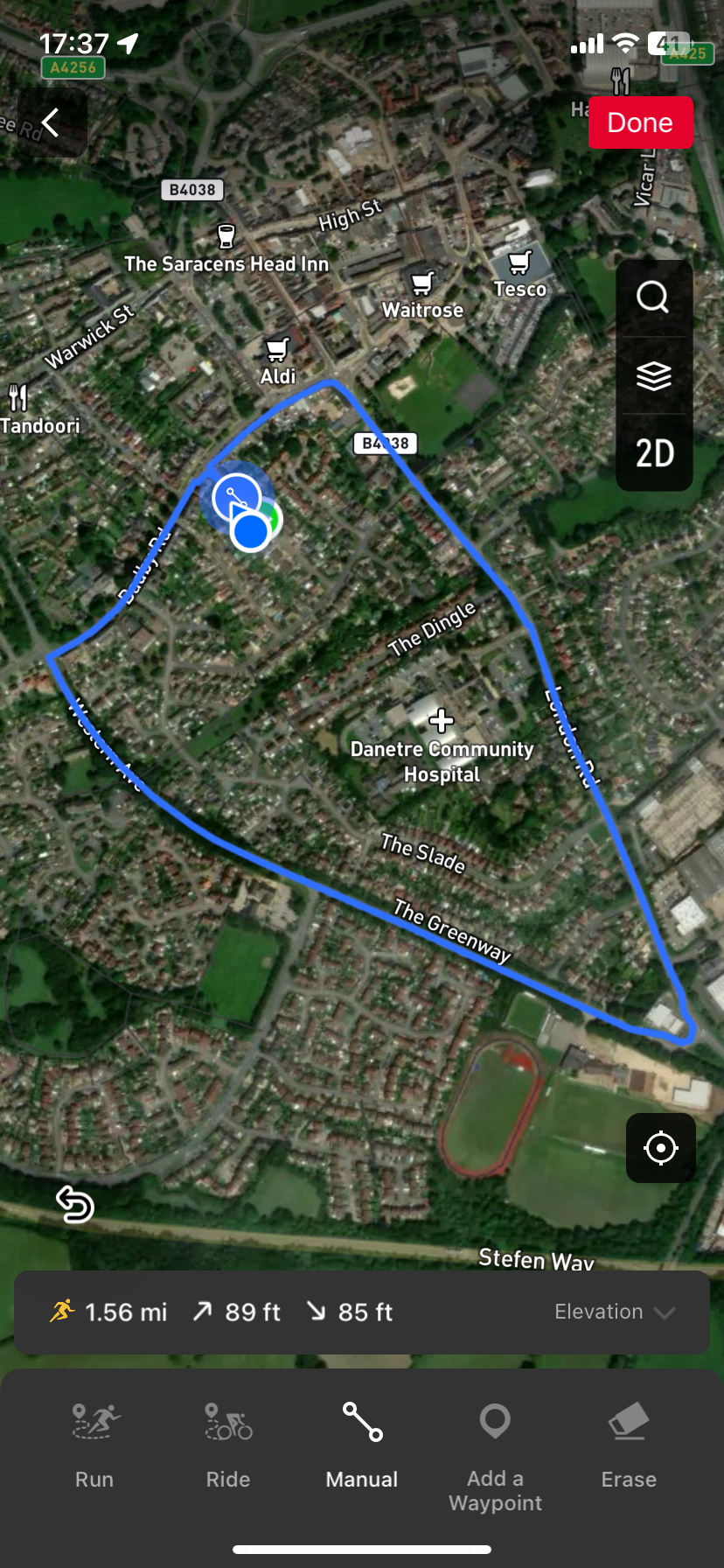Screen dimensions: 724x1568
Task: Select the Run routing mode
Action: point(94,1445)
